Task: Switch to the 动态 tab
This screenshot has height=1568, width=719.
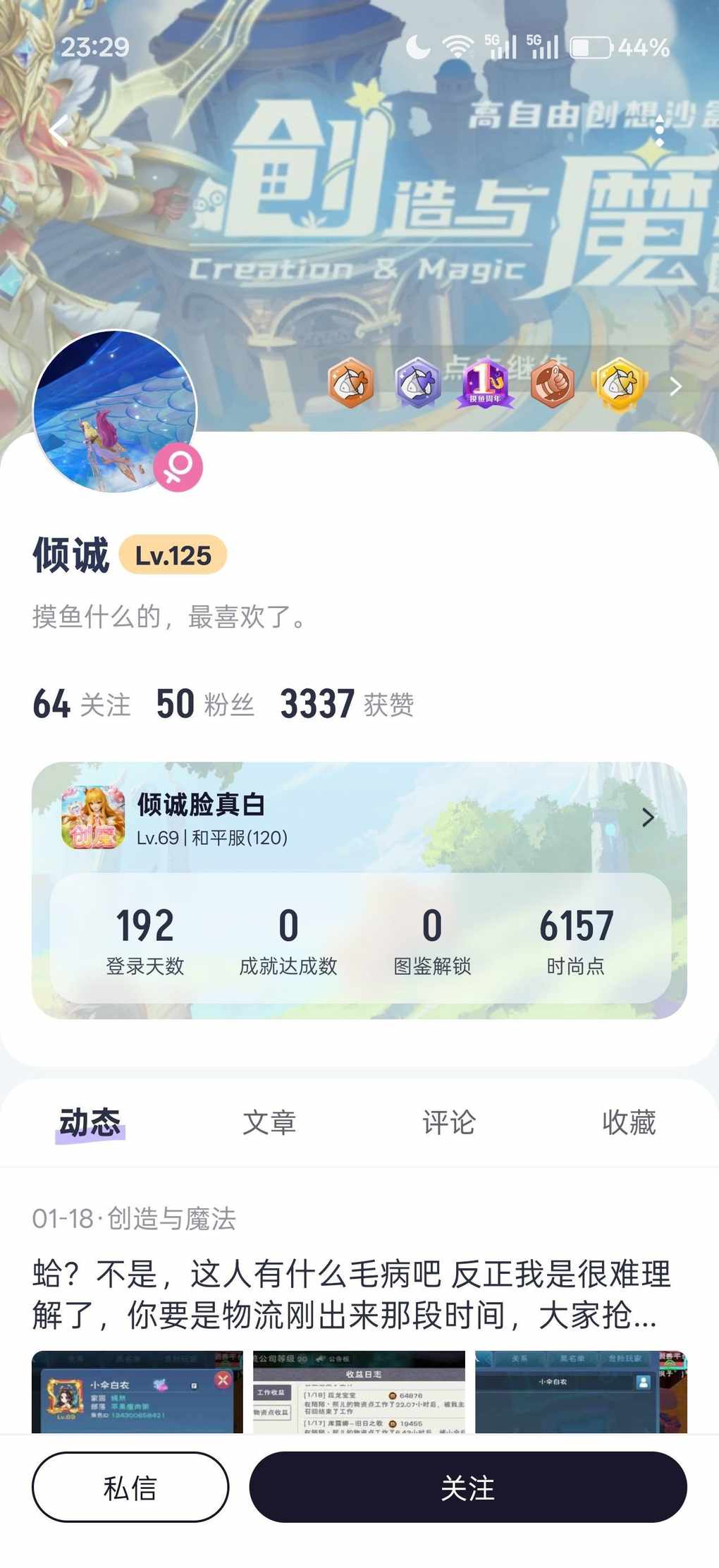Action: click(90, 1122)
